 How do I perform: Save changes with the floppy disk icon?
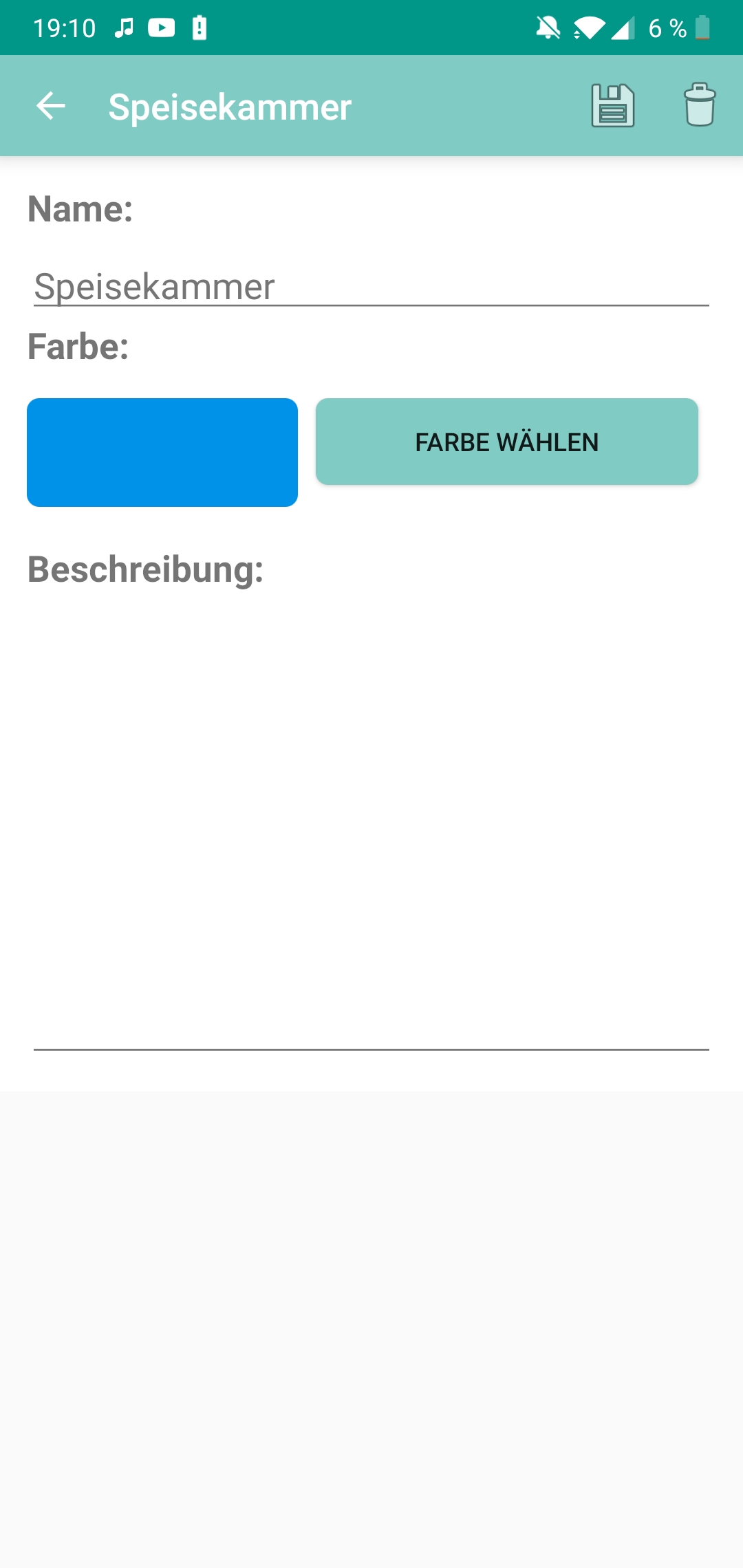pos(612,106)
